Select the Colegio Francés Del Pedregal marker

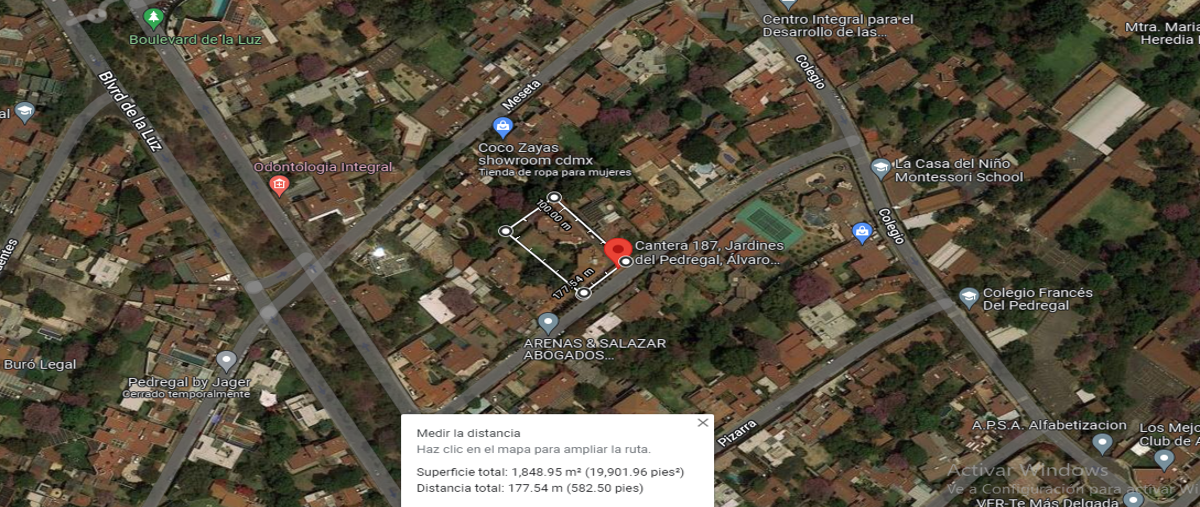[x=968, y=297]
